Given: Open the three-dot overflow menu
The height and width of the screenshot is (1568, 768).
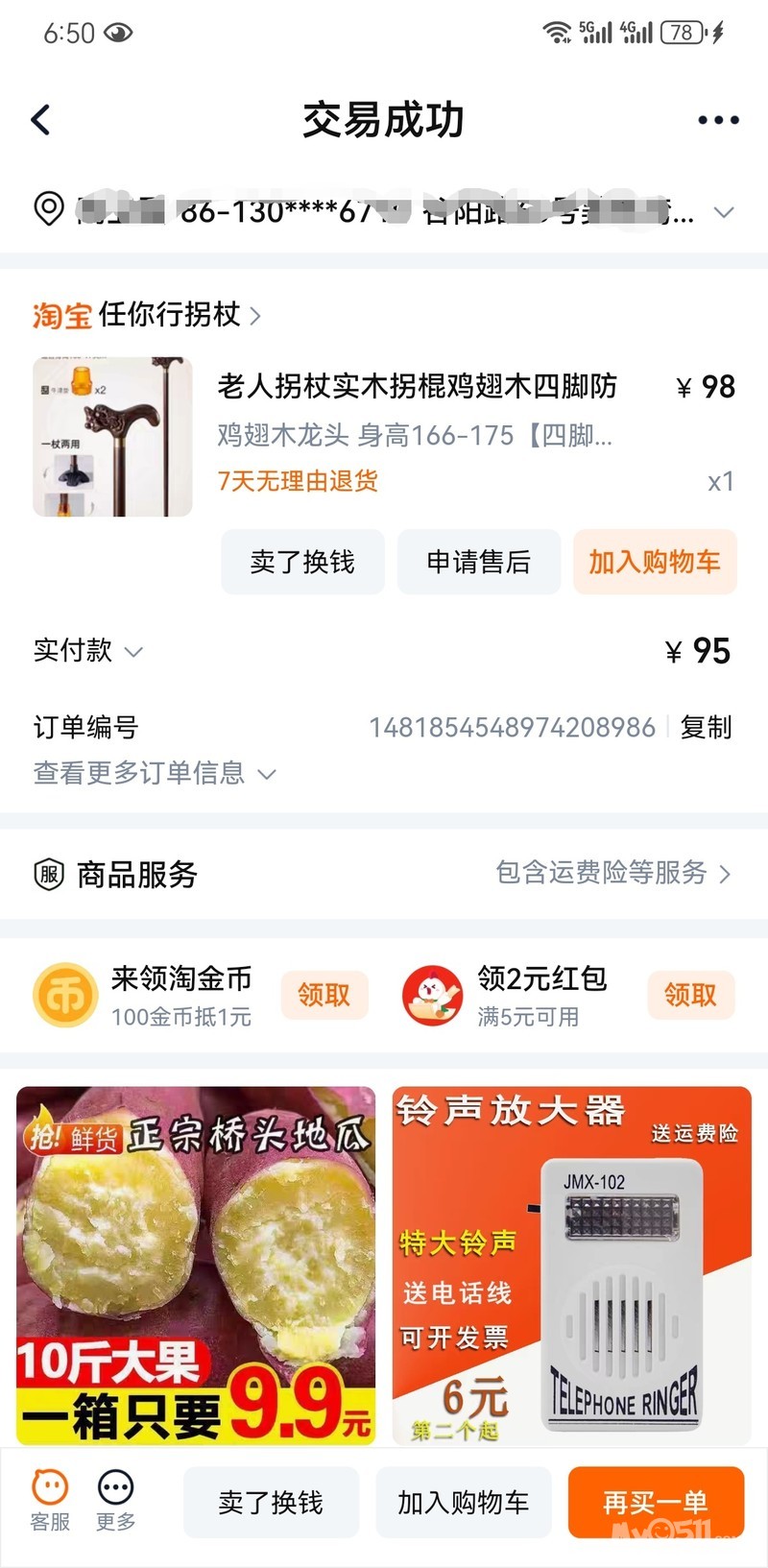Looking at the screenshot, I should tap(717, 120).
